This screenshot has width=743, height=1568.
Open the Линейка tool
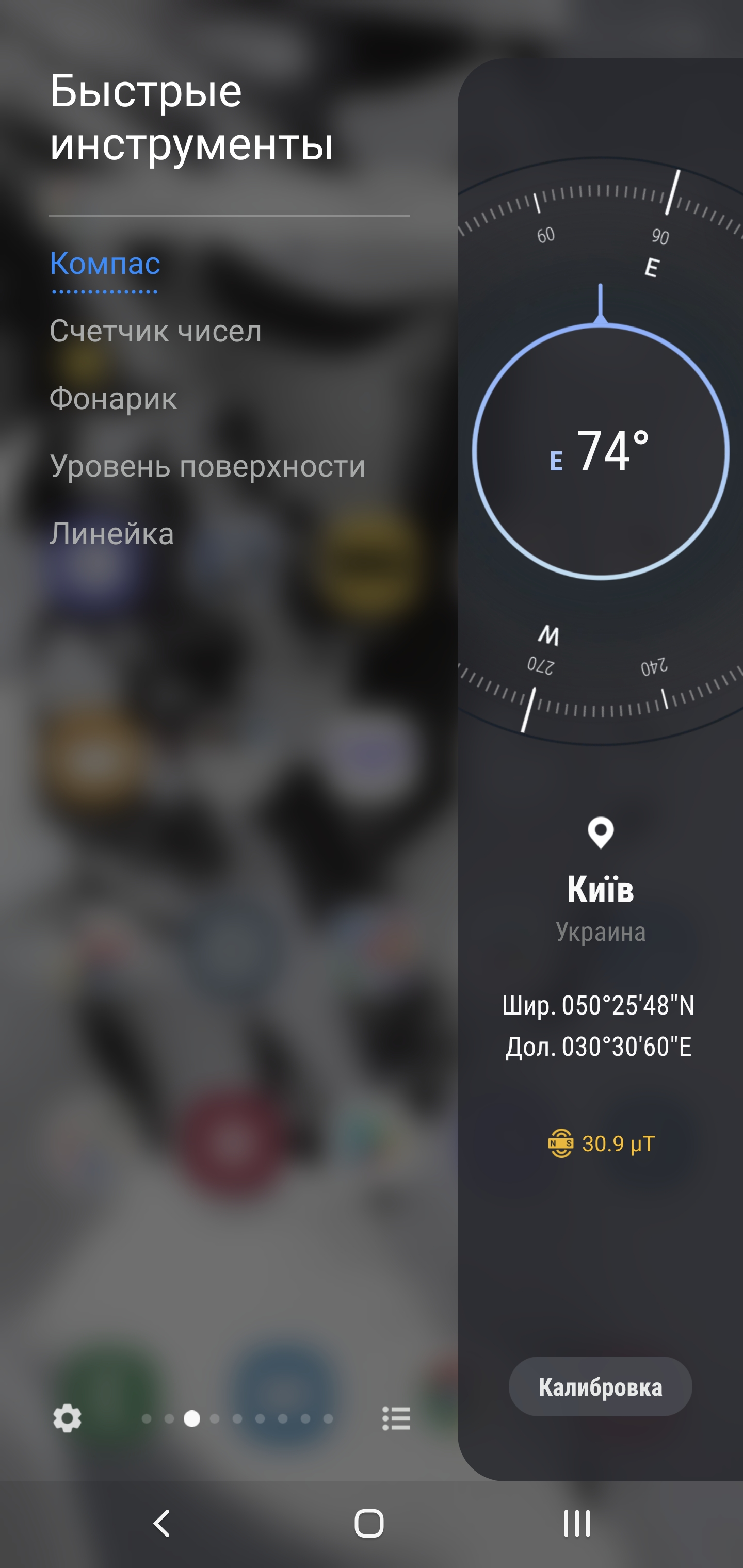111,534
